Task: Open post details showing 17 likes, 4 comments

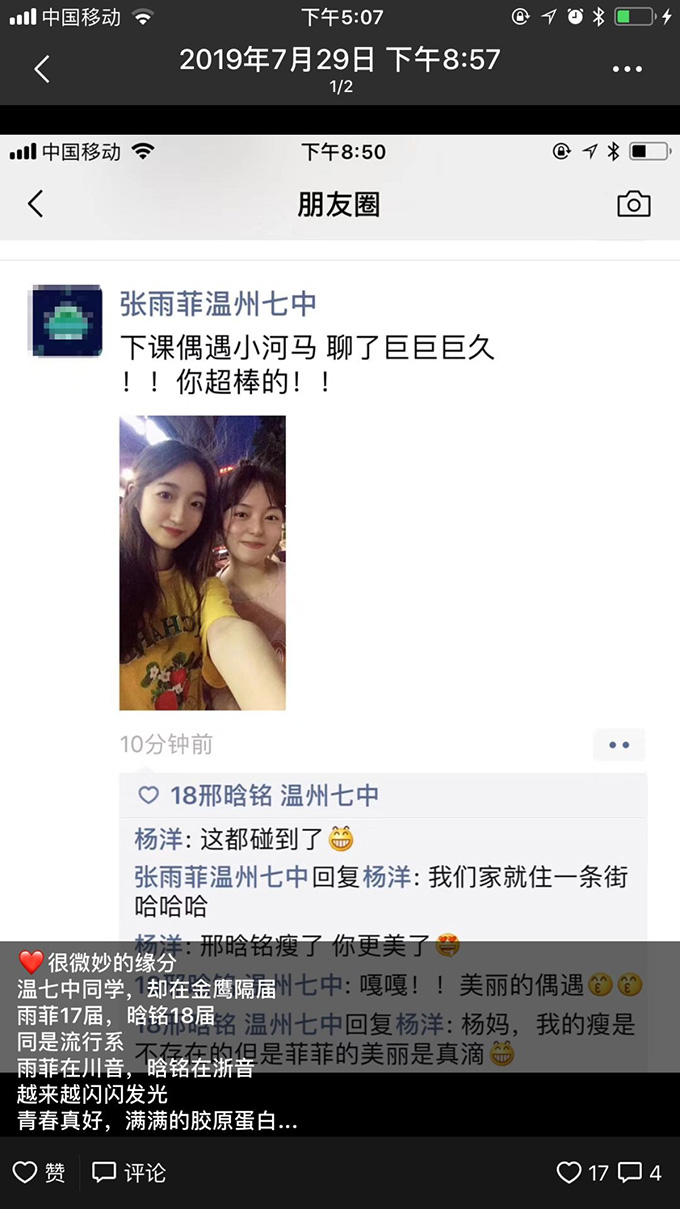Action: pyautogui.click(x=609, y=1172)
